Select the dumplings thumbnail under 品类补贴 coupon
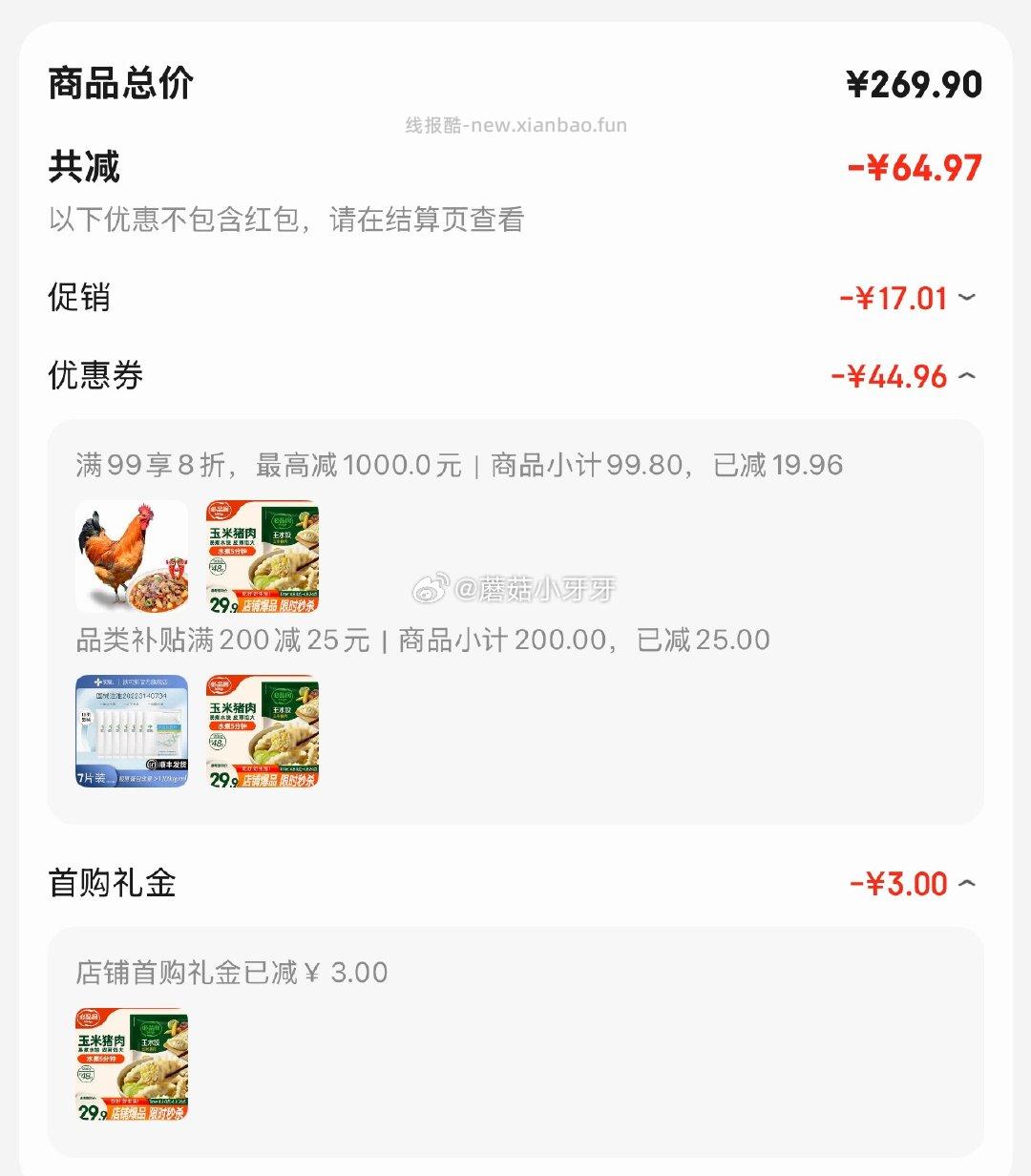This screenshot has height=1176, width=1031. (x=262, y=731)
